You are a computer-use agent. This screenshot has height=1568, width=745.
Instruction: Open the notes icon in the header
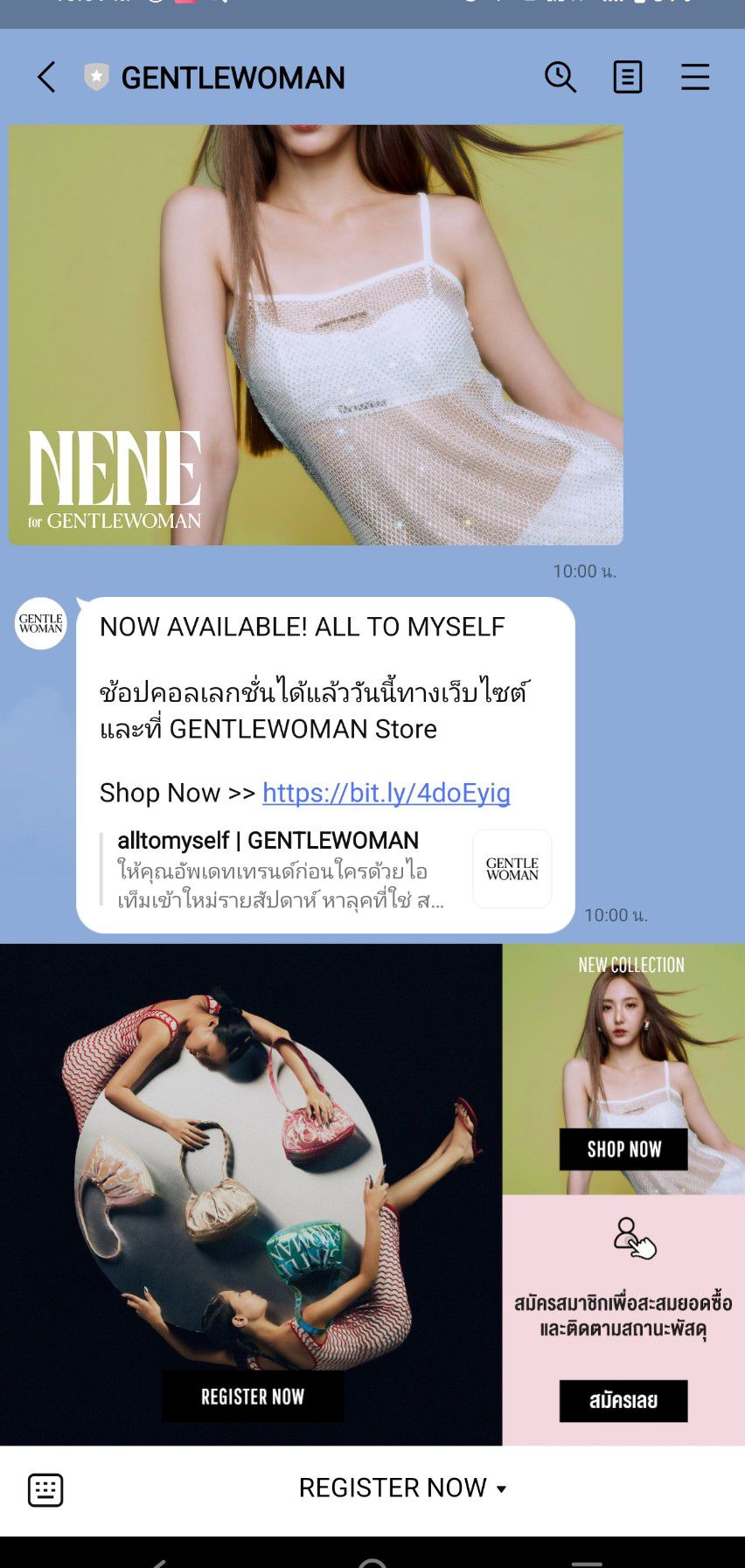627,77
